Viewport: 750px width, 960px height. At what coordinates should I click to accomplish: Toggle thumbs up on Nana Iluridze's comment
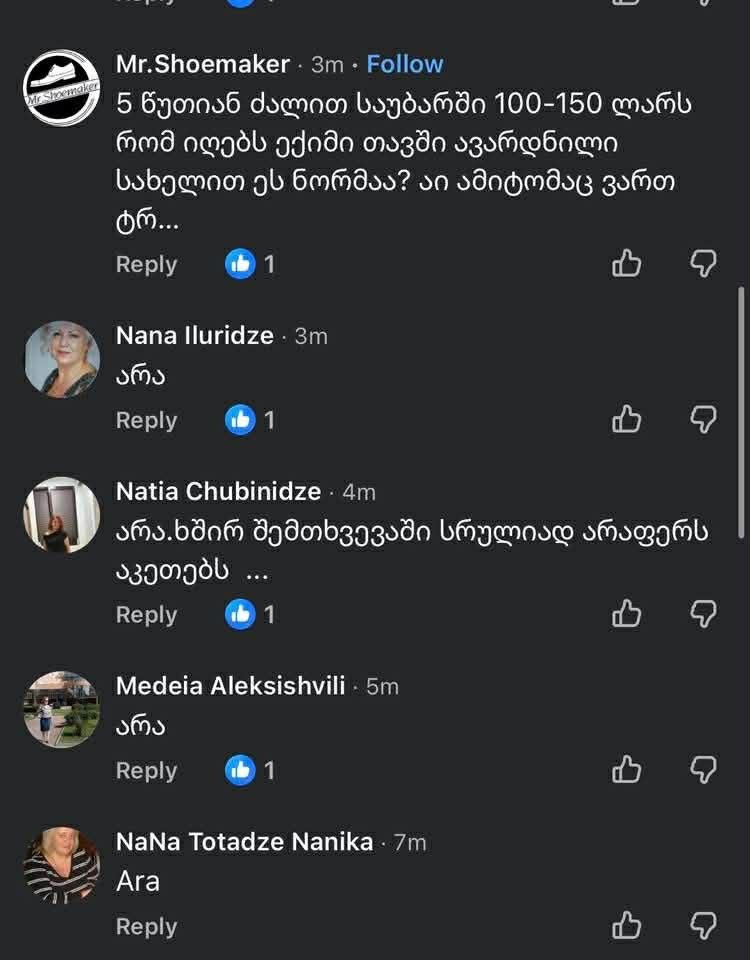coord(625,419)
